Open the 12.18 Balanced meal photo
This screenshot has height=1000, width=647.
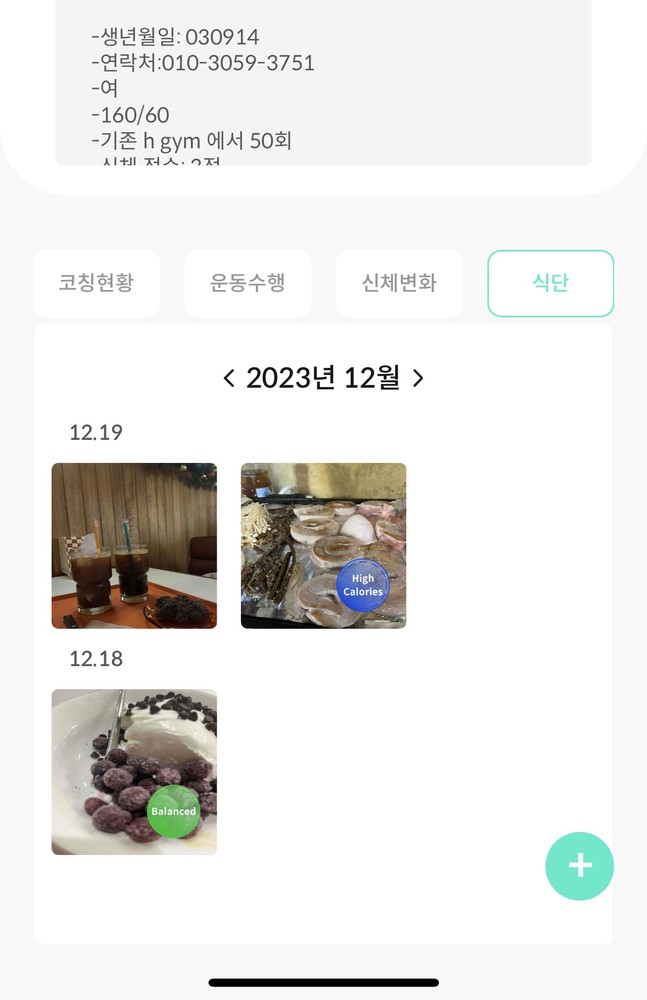click(134, 772)
